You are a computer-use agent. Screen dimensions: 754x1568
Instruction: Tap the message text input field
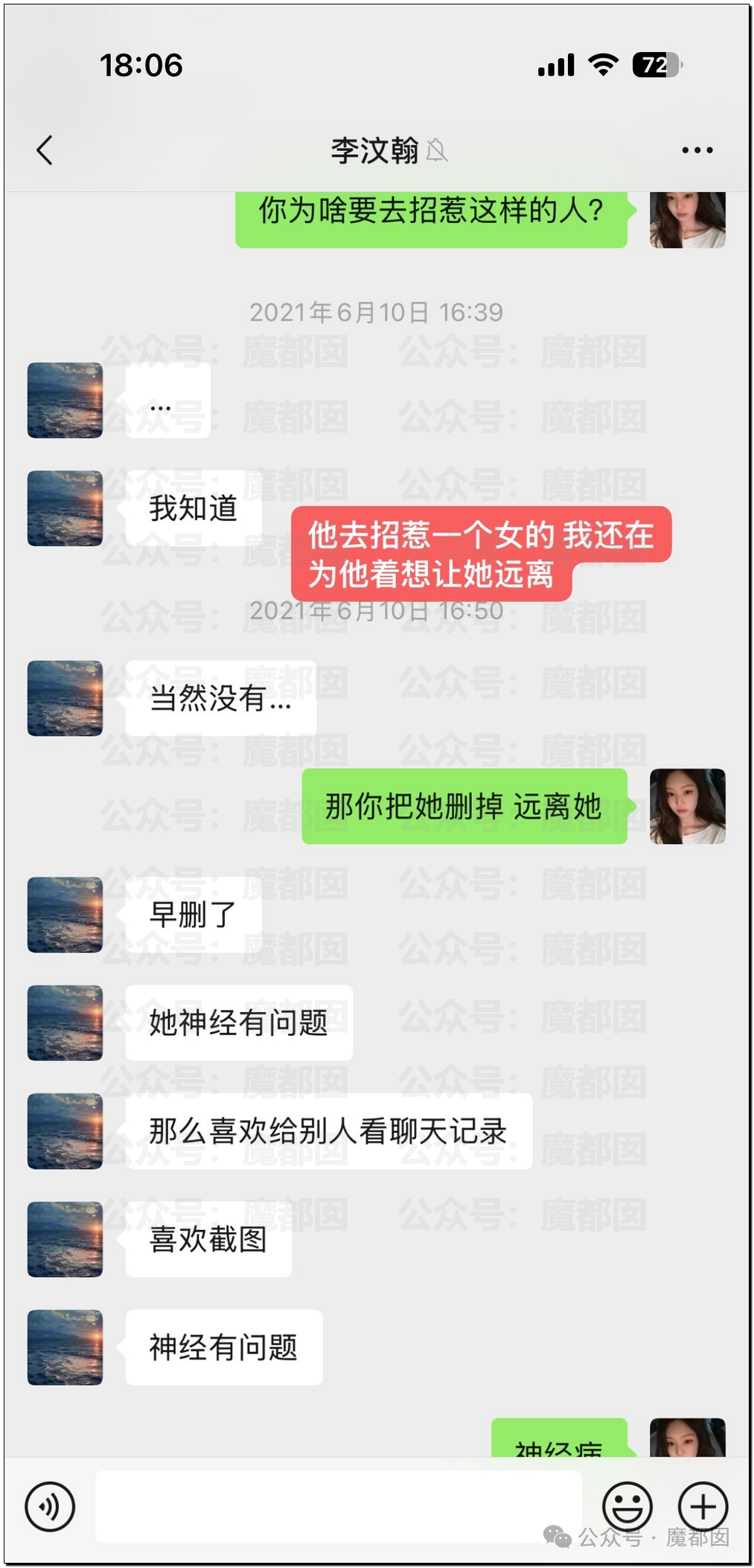pos(338,1506)
